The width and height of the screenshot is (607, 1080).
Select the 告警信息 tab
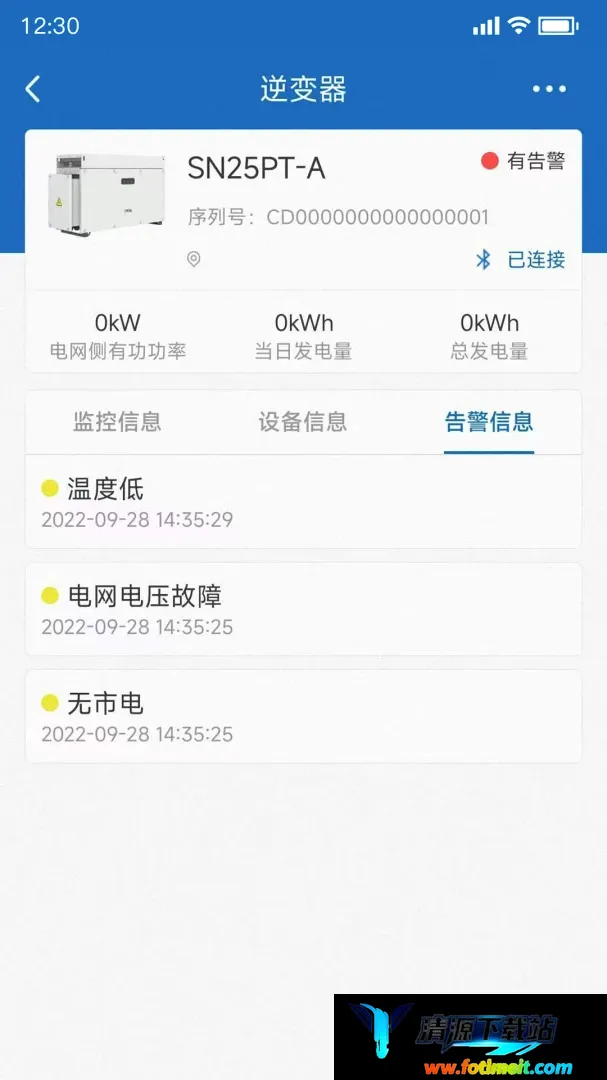tap(489, 422)
